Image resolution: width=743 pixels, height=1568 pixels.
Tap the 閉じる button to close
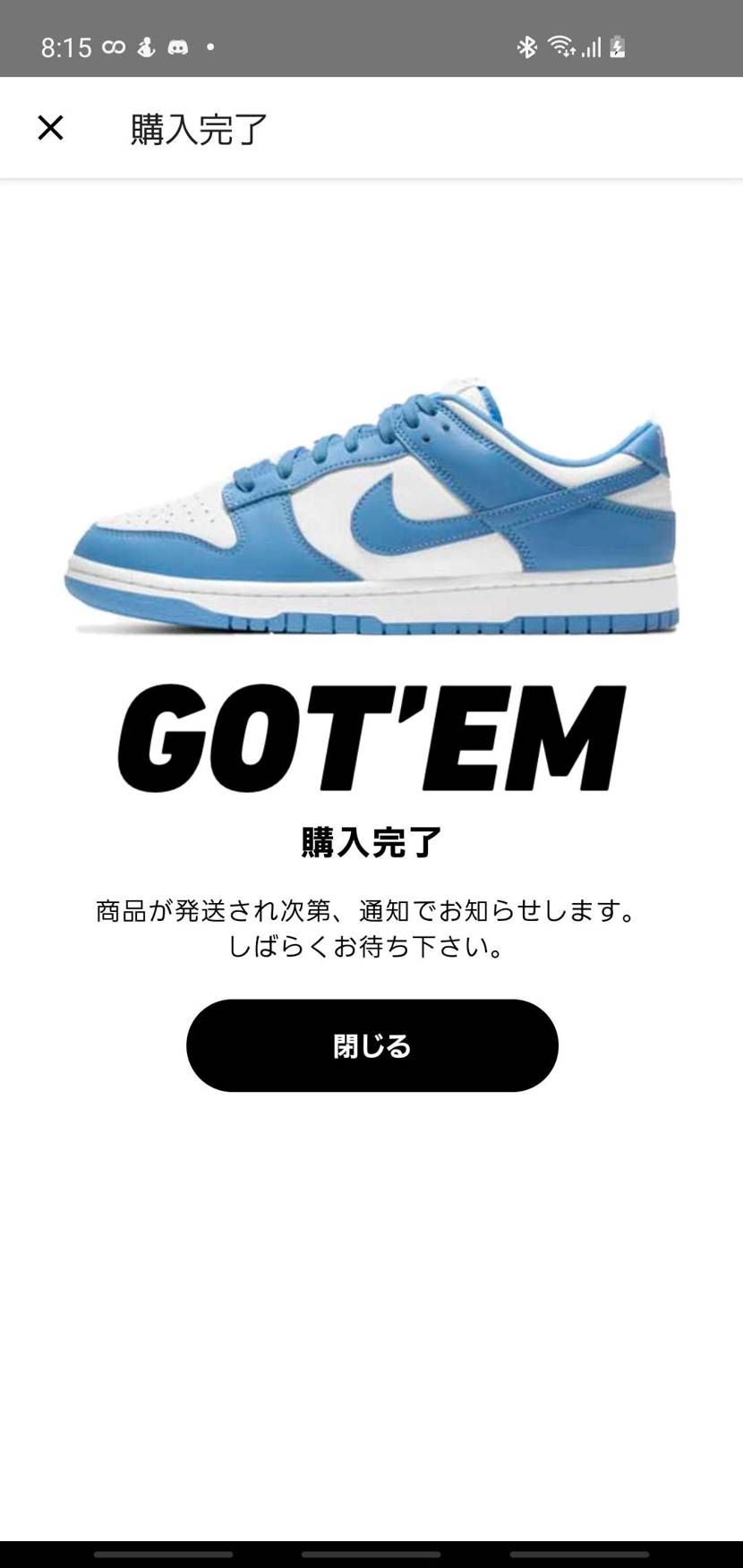[x=371, y=1045]
